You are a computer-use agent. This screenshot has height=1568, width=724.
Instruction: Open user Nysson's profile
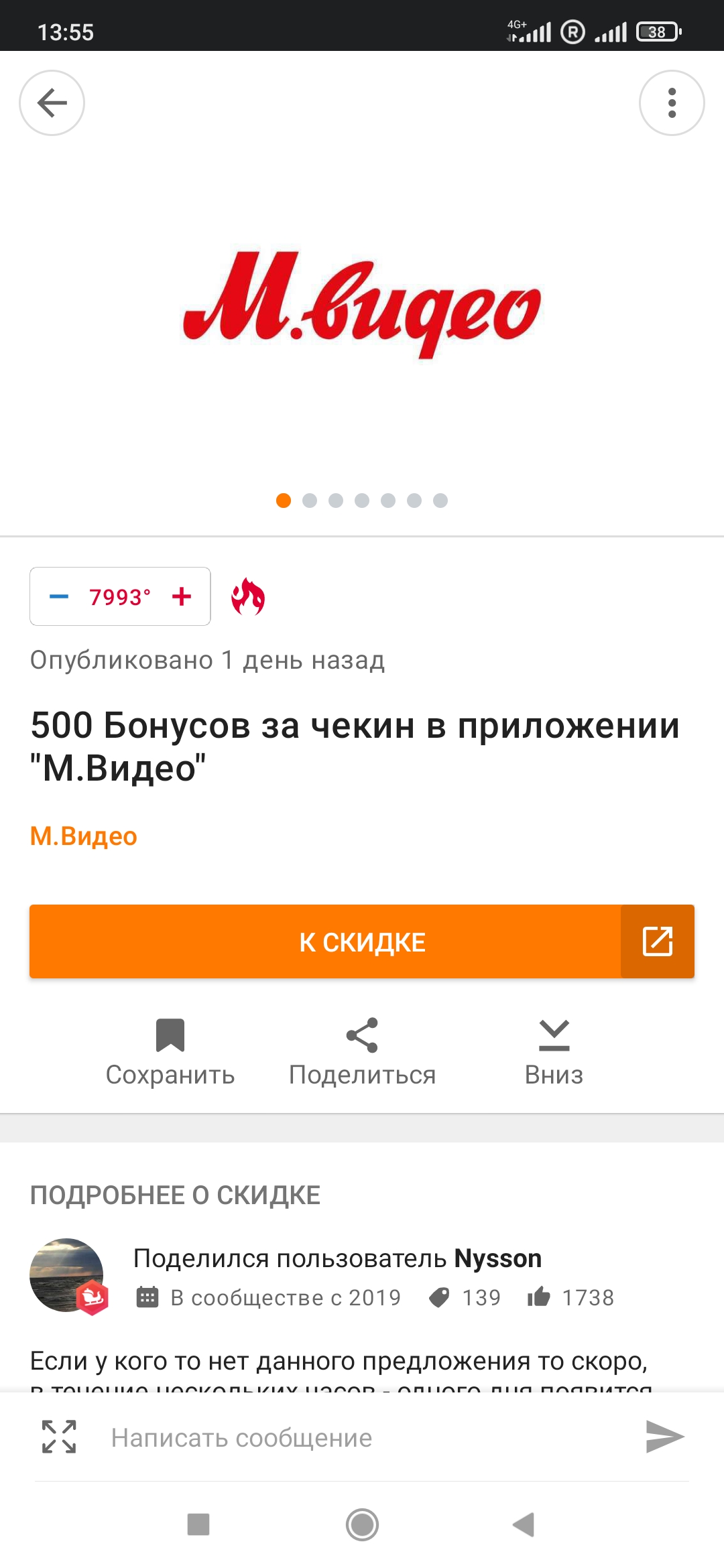(497, 1258)
